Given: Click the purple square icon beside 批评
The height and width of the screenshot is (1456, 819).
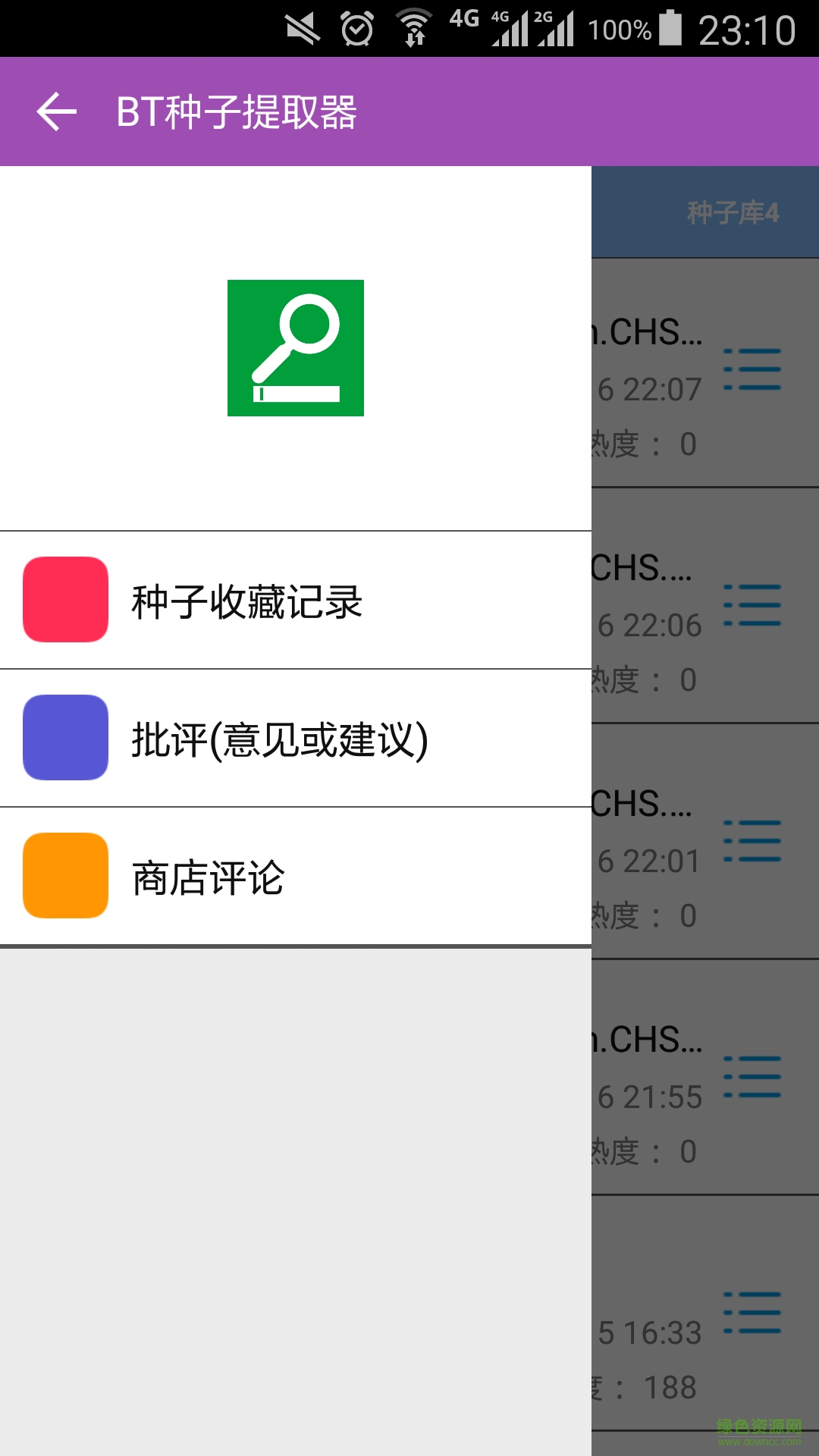Looking at the screenshot, I should click(64, 738).
